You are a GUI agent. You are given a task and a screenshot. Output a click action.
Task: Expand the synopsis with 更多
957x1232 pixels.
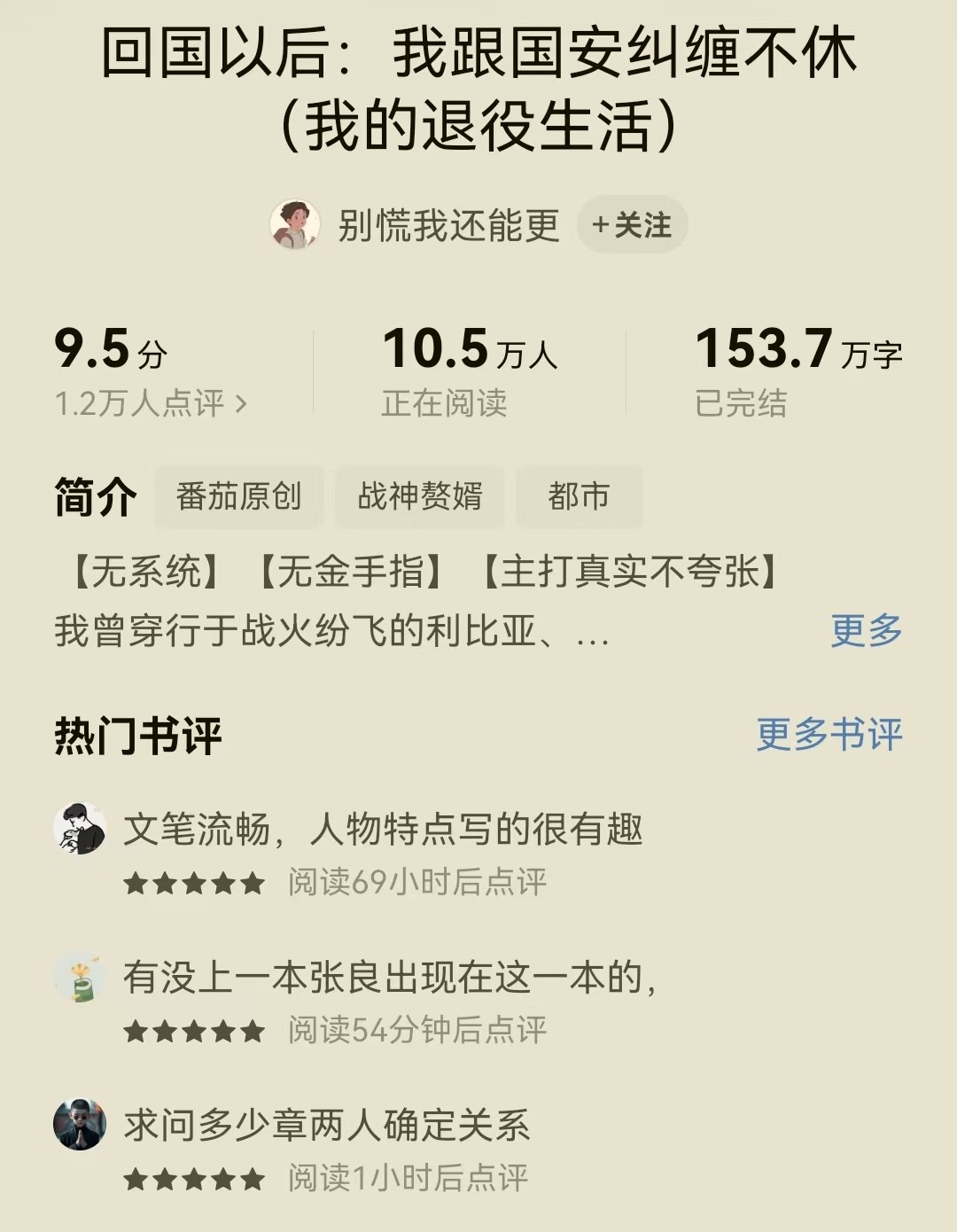coord(866,631)
